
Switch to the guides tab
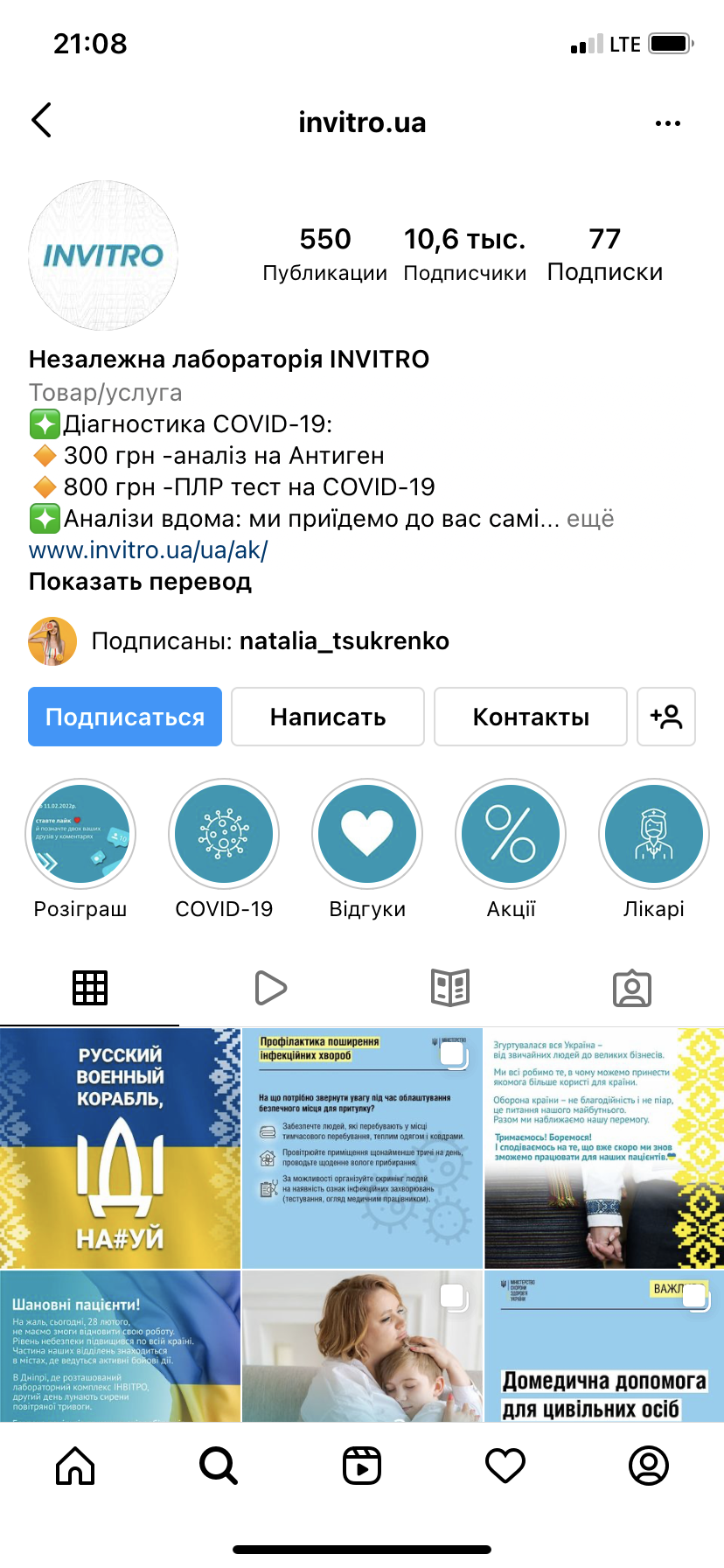click(x=450, y=988)
